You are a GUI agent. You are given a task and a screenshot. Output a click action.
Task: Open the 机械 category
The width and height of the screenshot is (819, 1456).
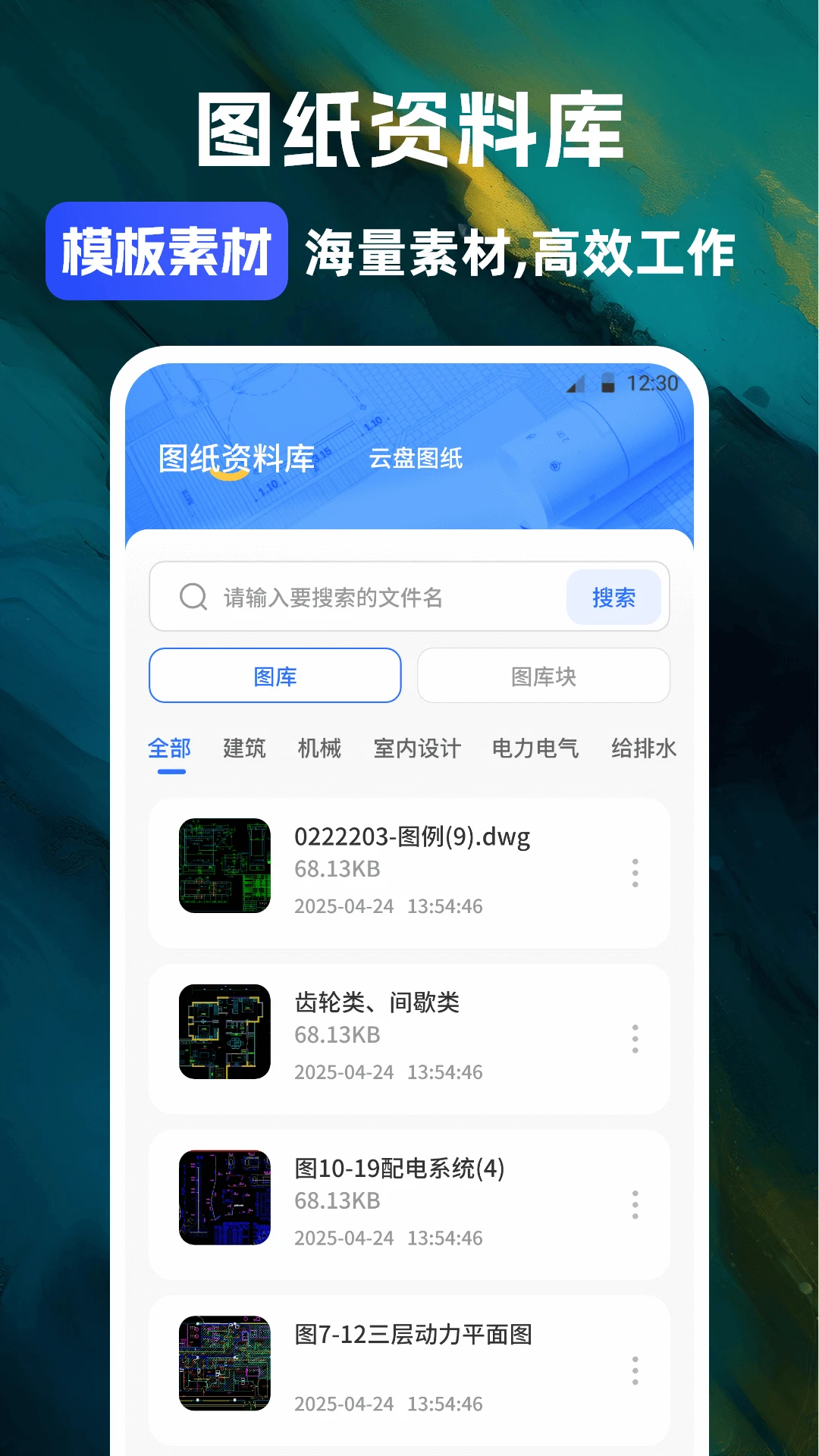coord(319,748)
